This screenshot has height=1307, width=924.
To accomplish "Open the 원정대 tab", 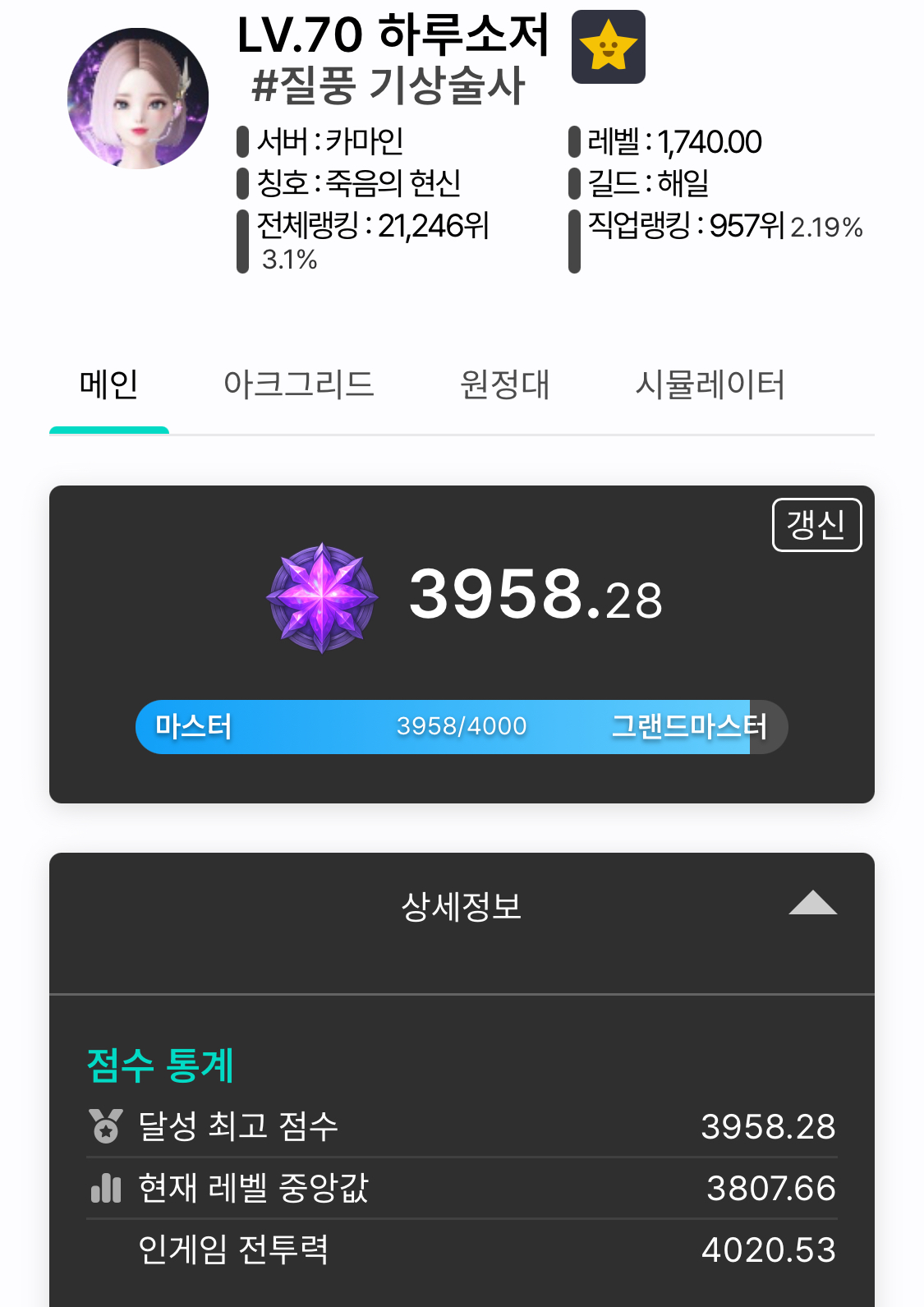I will [x=504, y=384].
